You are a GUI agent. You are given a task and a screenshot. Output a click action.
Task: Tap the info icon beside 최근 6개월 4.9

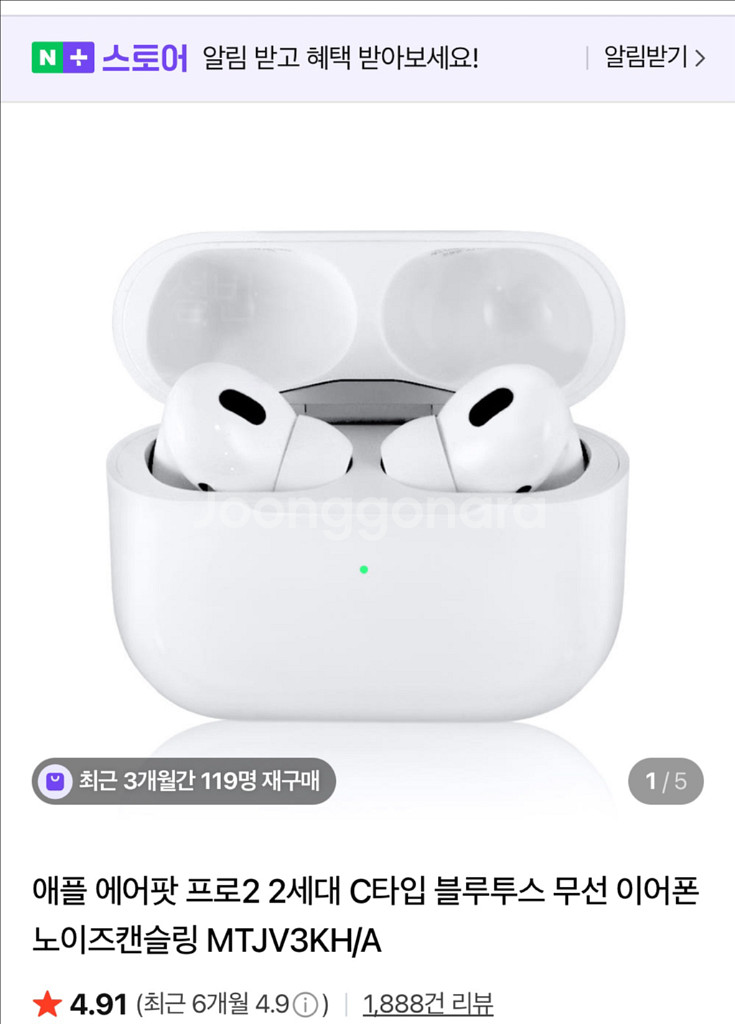308,1004
